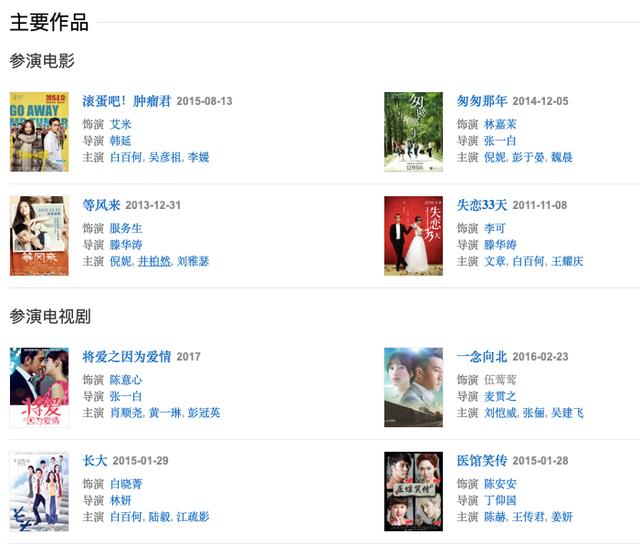
Task: View director 林妍's page
Action: point(120,500)
